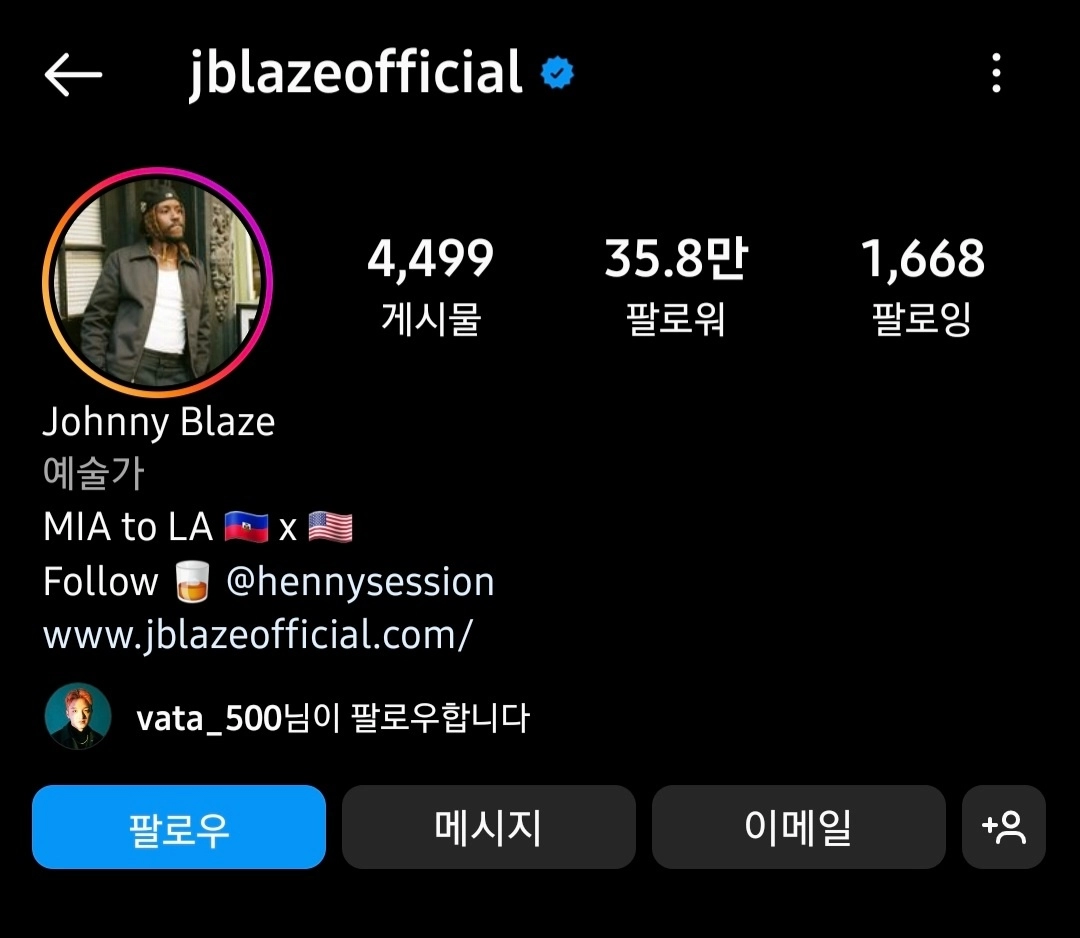
Task: Follow jblazeofficial with the 팔로우 button
Action: click(179, 827)
